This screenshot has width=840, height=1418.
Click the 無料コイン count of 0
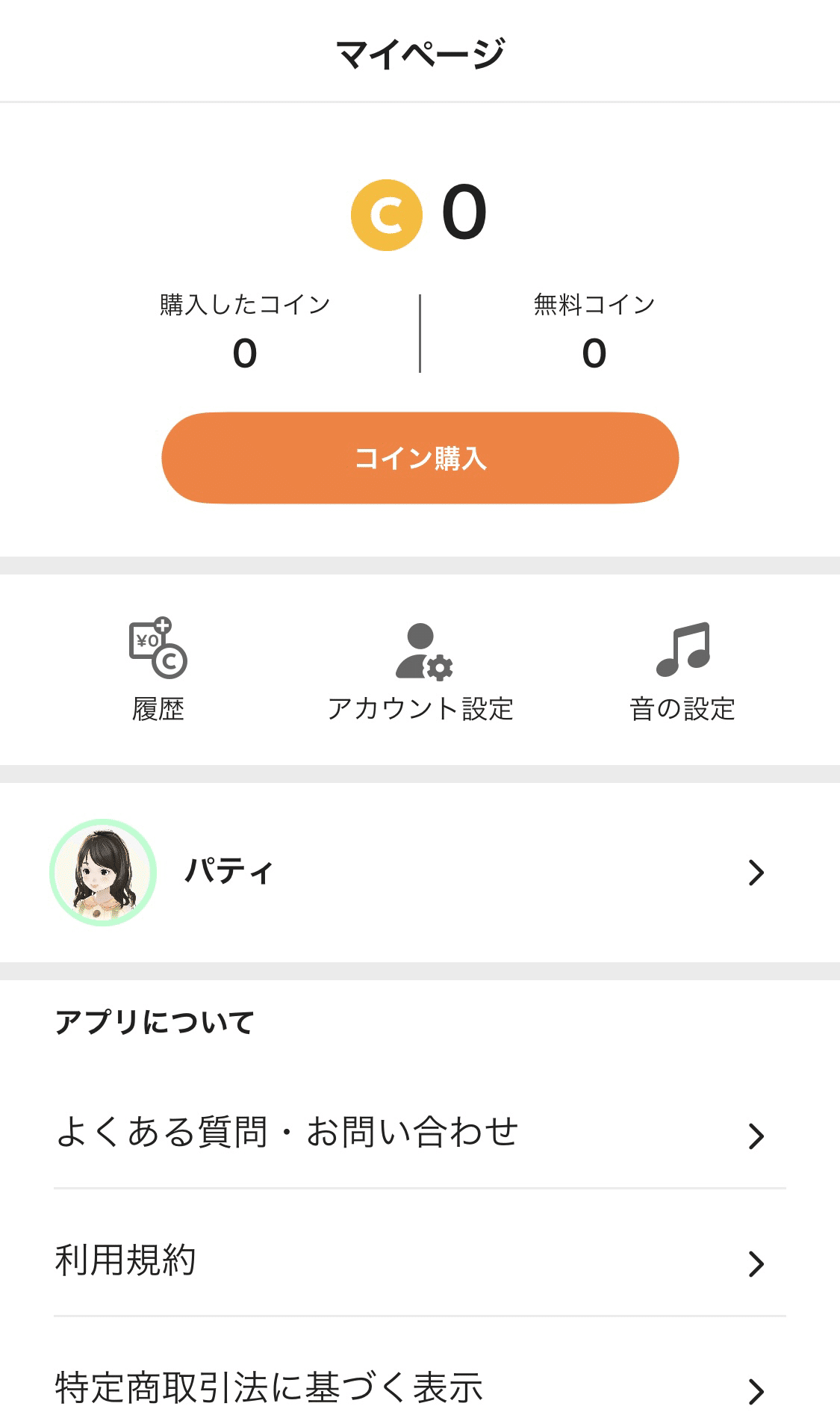click(x=594, y=354)
